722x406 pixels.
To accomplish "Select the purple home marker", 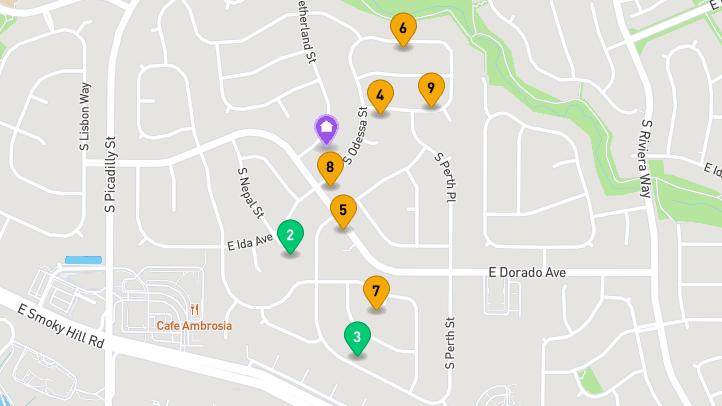I will tap(327, 127).
